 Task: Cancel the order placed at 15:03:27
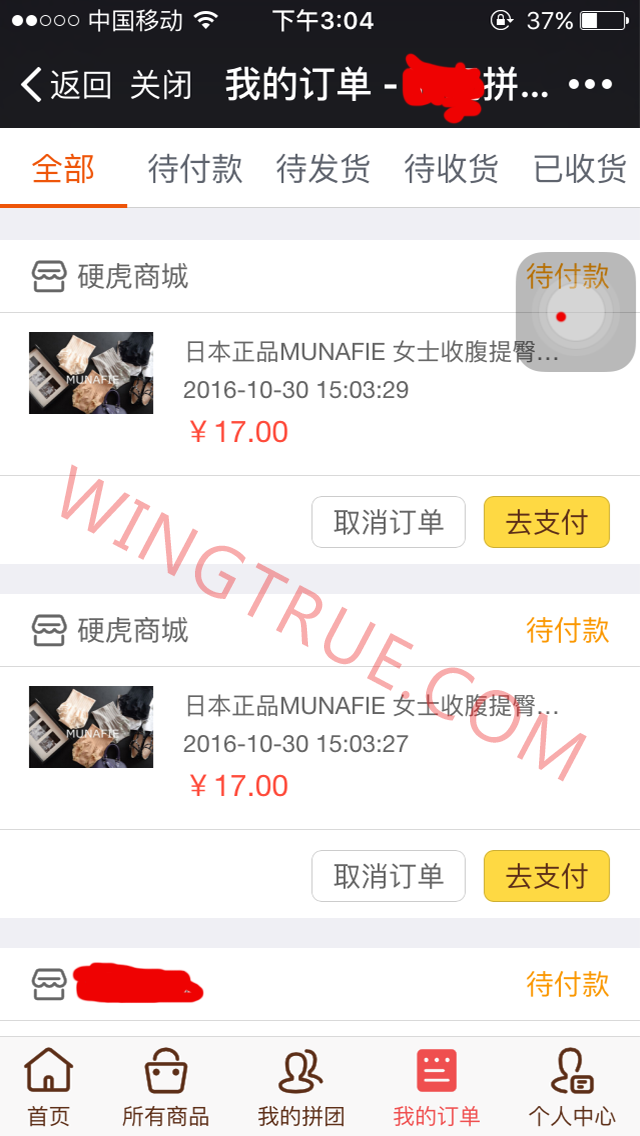pyautogui.click(x=388, y=876)
